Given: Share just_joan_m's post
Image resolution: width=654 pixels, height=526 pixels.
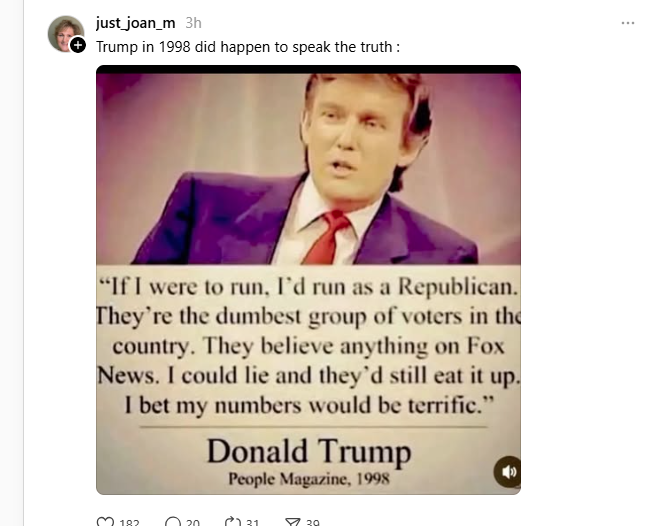Looking at the screenshot, I should pyautogui.click(x=293, y=521).
